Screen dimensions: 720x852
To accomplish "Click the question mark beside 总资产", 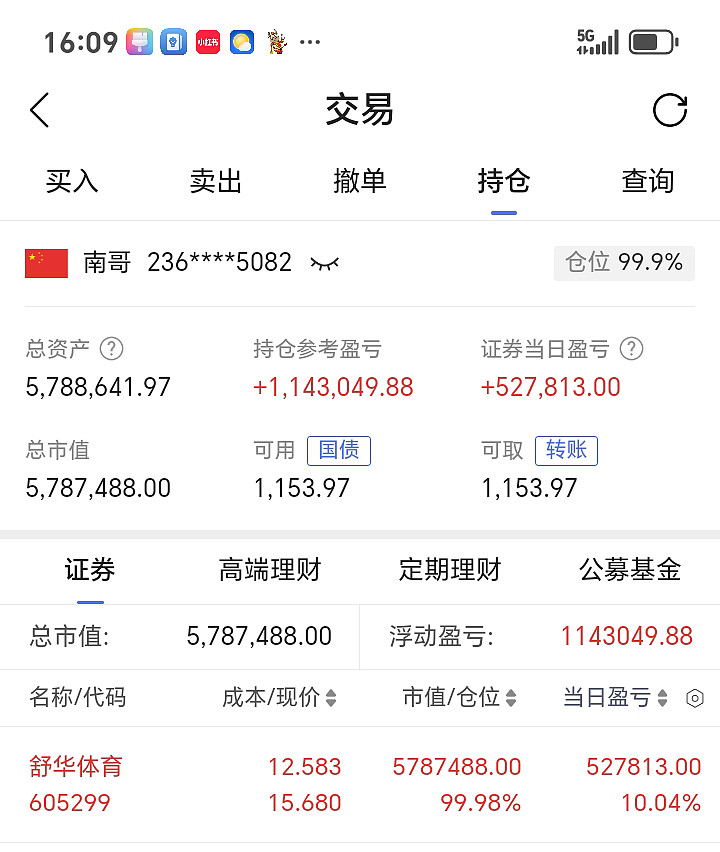I will (x=113, y=349).
